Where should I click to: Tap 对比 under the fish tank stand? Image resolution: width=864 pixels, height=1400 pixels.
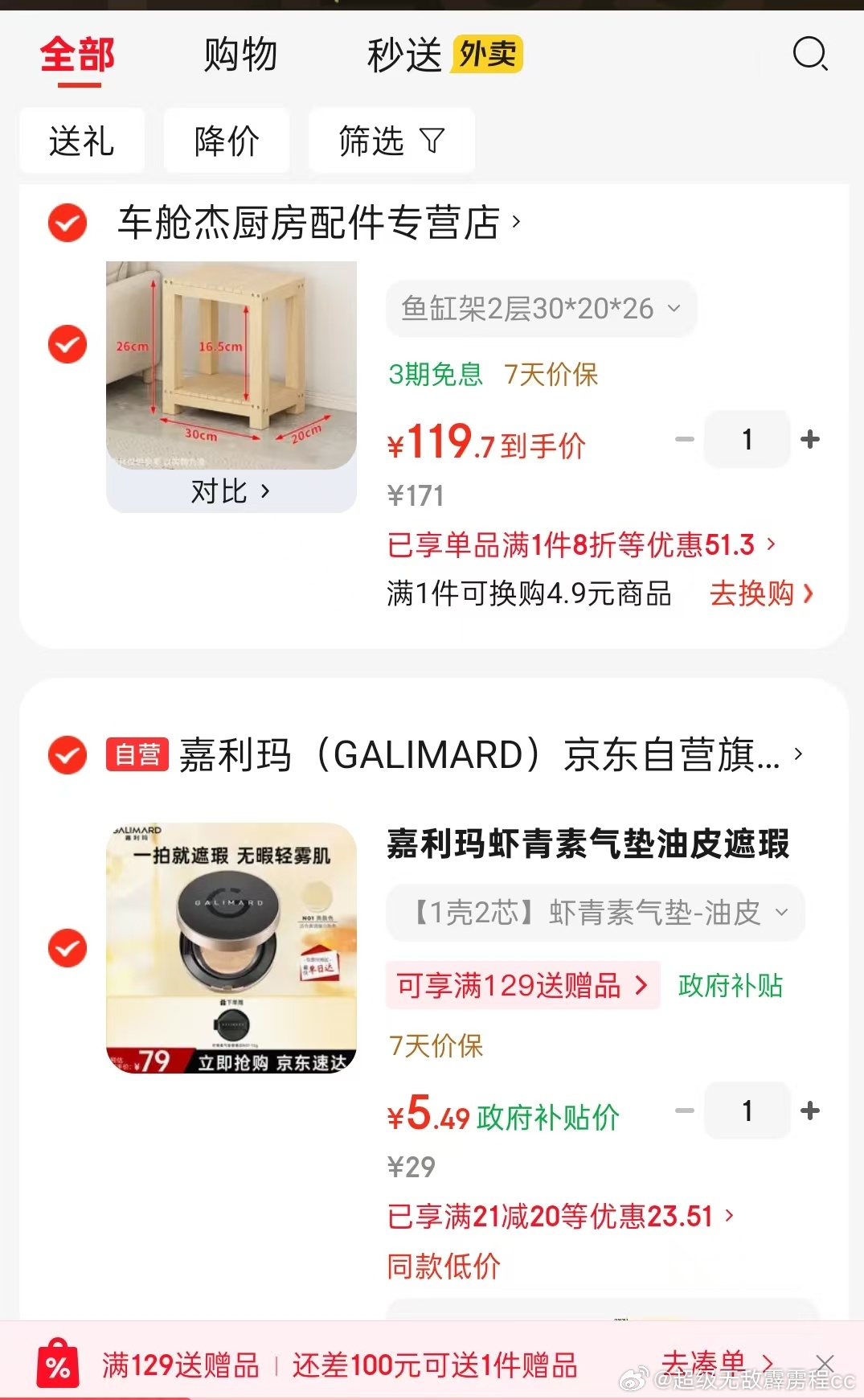coord(231,491)
